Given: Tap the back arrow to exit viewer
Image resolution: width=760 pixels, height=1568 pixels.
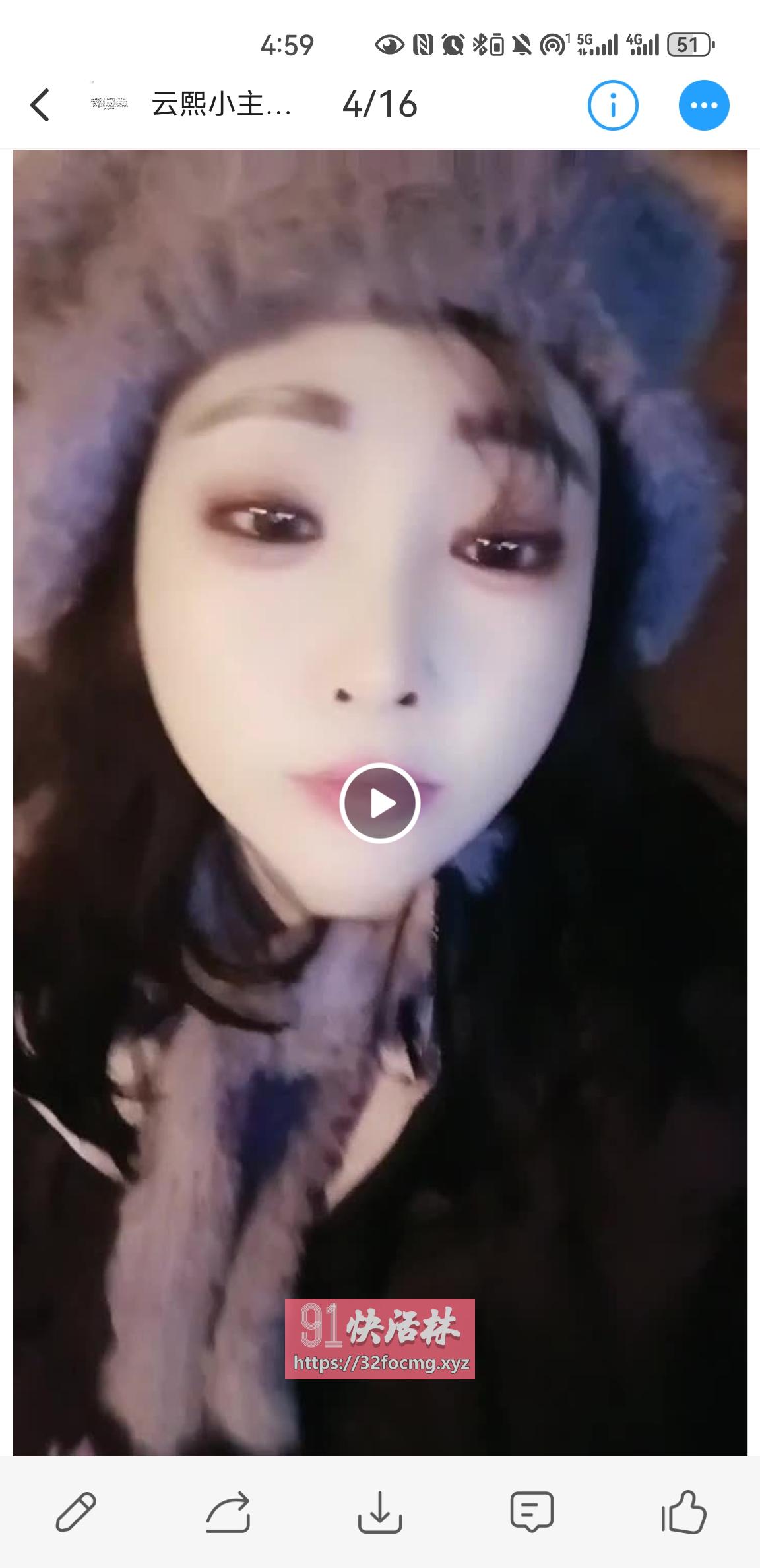Looking at the screenshot, I should pos(40,104).
